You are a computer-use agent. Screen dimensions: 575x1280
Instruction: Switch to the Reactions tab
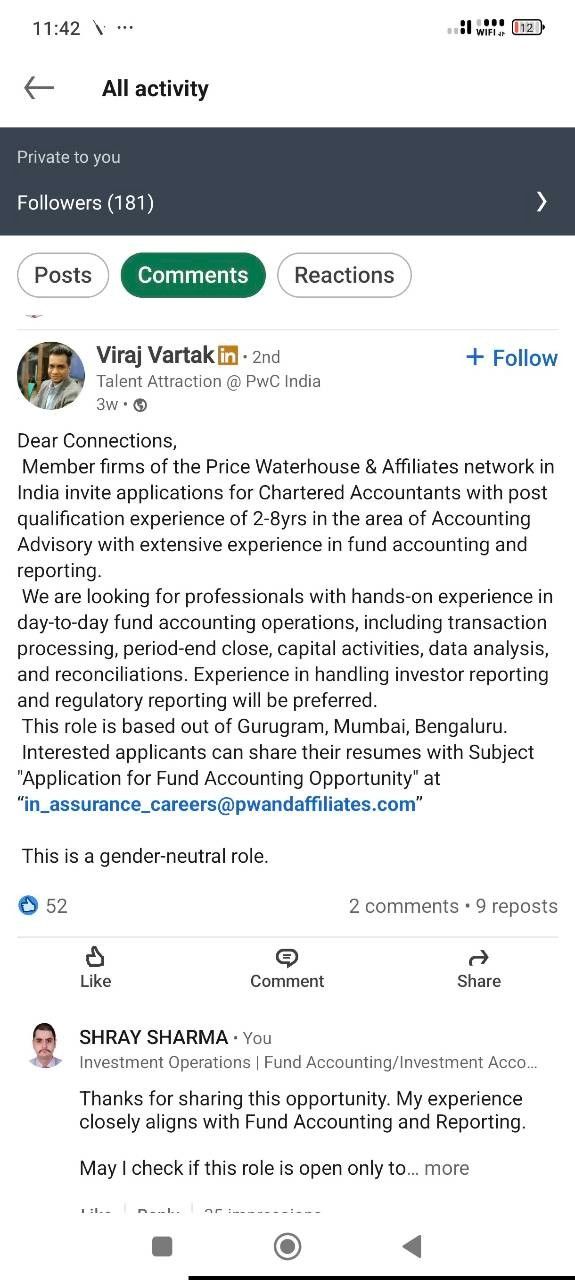[344, 275]
